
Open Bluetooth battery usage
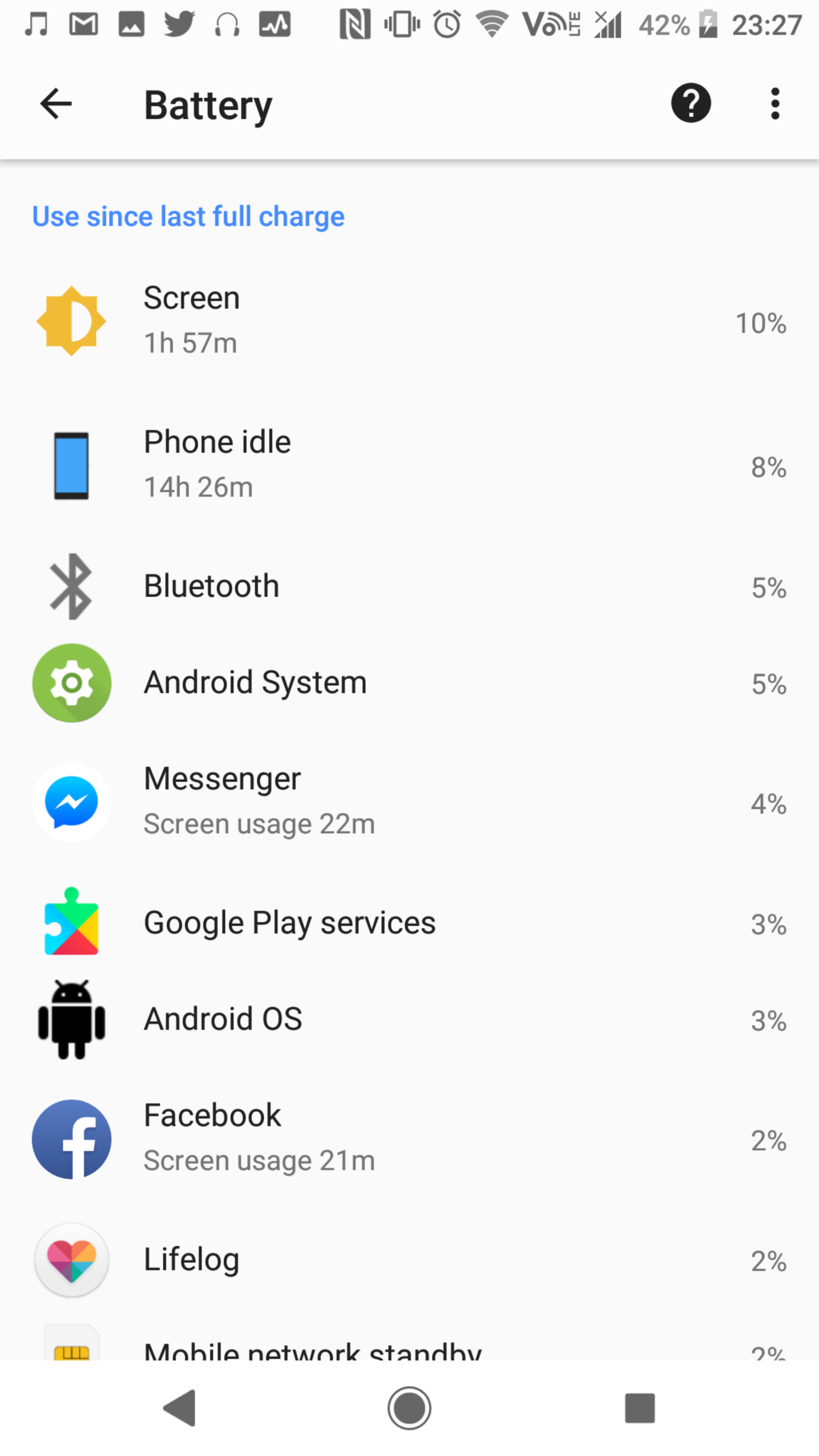coord(409,586)
